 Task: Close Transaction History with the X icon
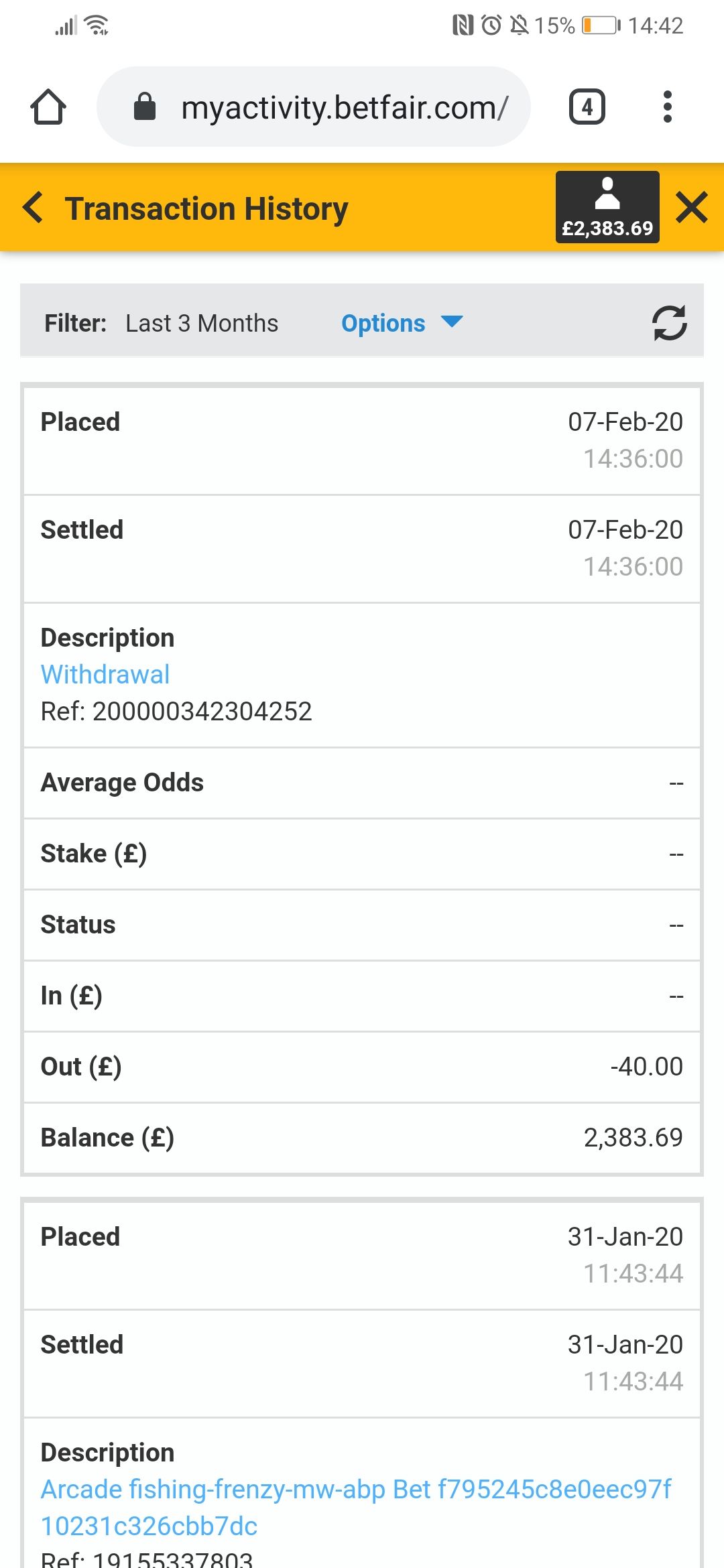[x=692, y=207]
